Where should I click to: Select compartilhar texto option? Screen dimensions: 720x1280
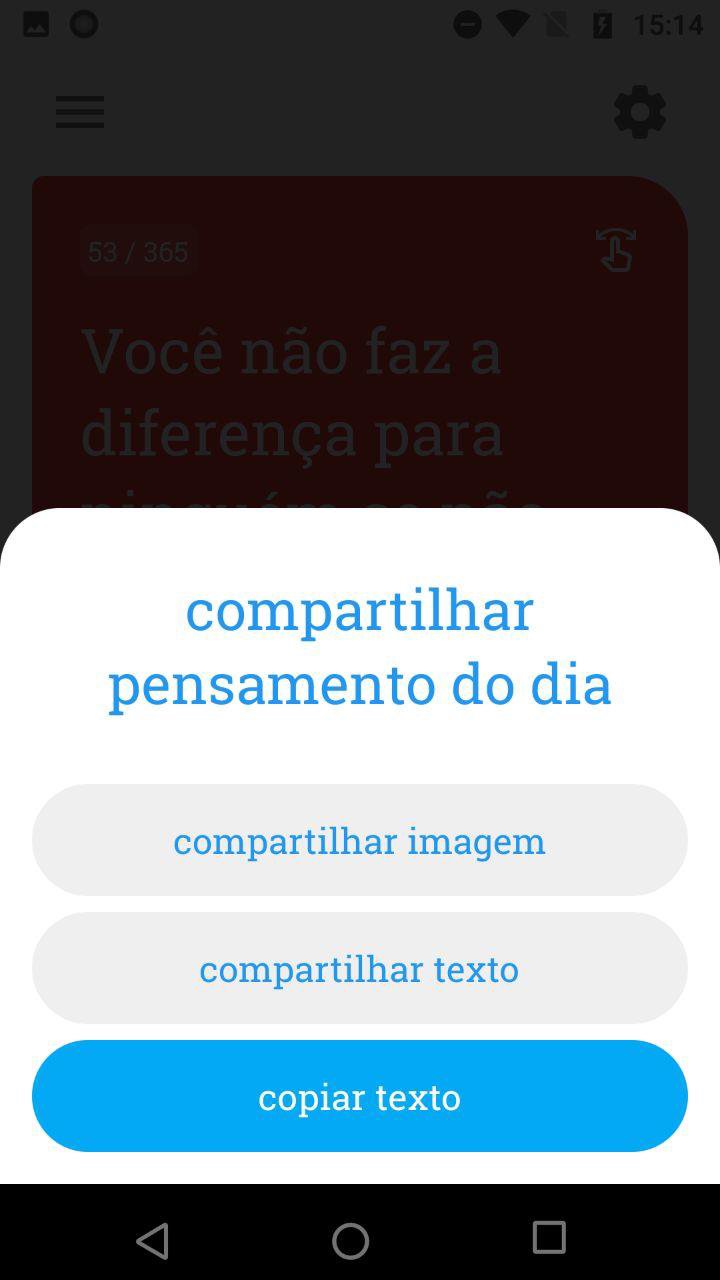click(x=359, y=968)
